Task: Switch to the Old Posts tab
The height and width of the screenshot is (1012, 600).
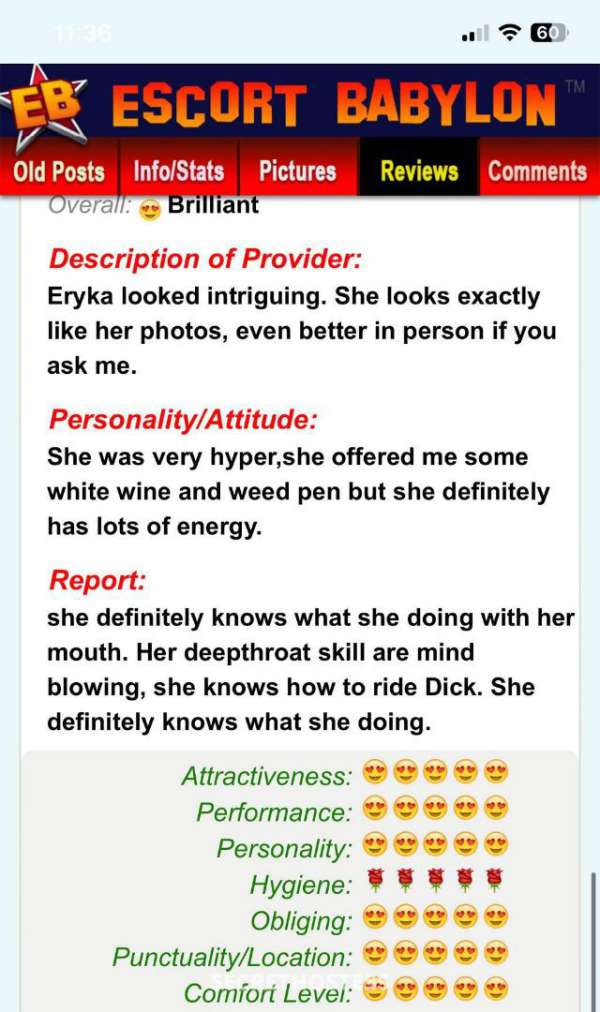Action: coord(59,170)
